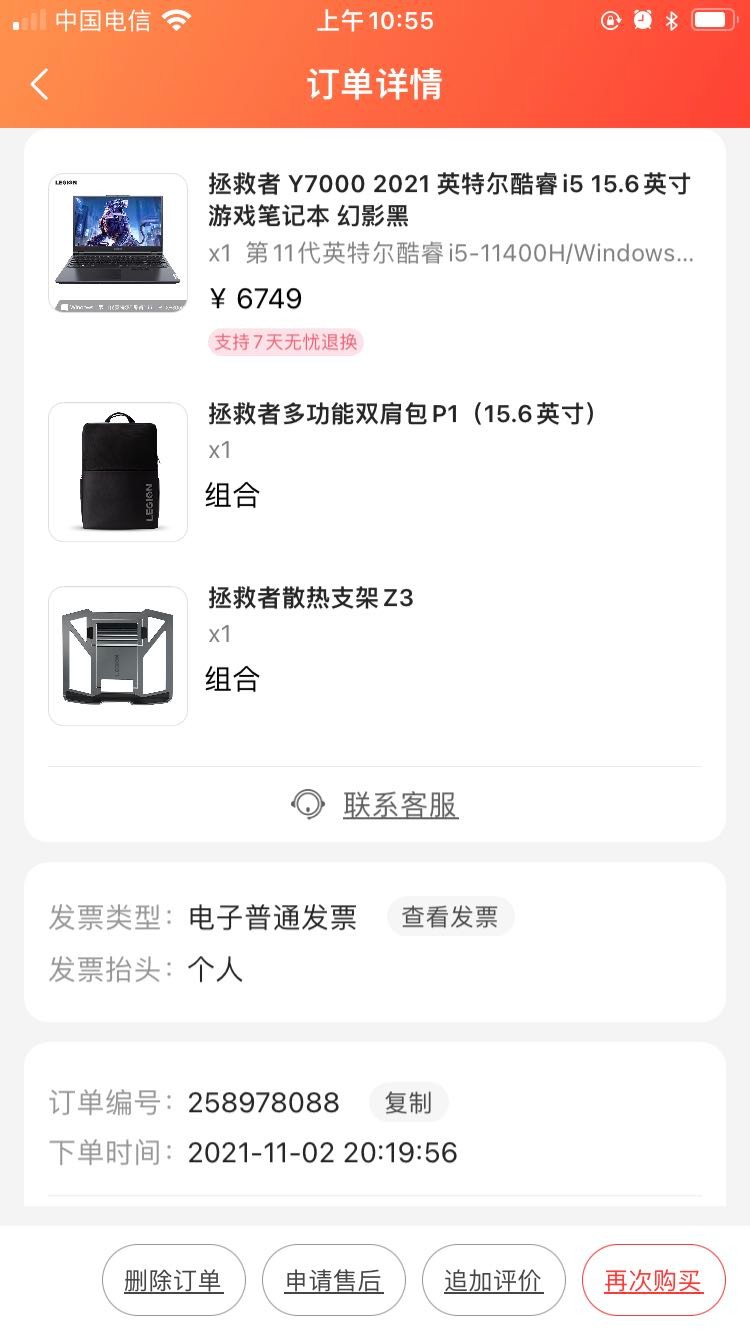The height and width of the screenshot is (1334, 750).
Task: Add a follow-up review with 追加评价
Action: click(494, 1281)
